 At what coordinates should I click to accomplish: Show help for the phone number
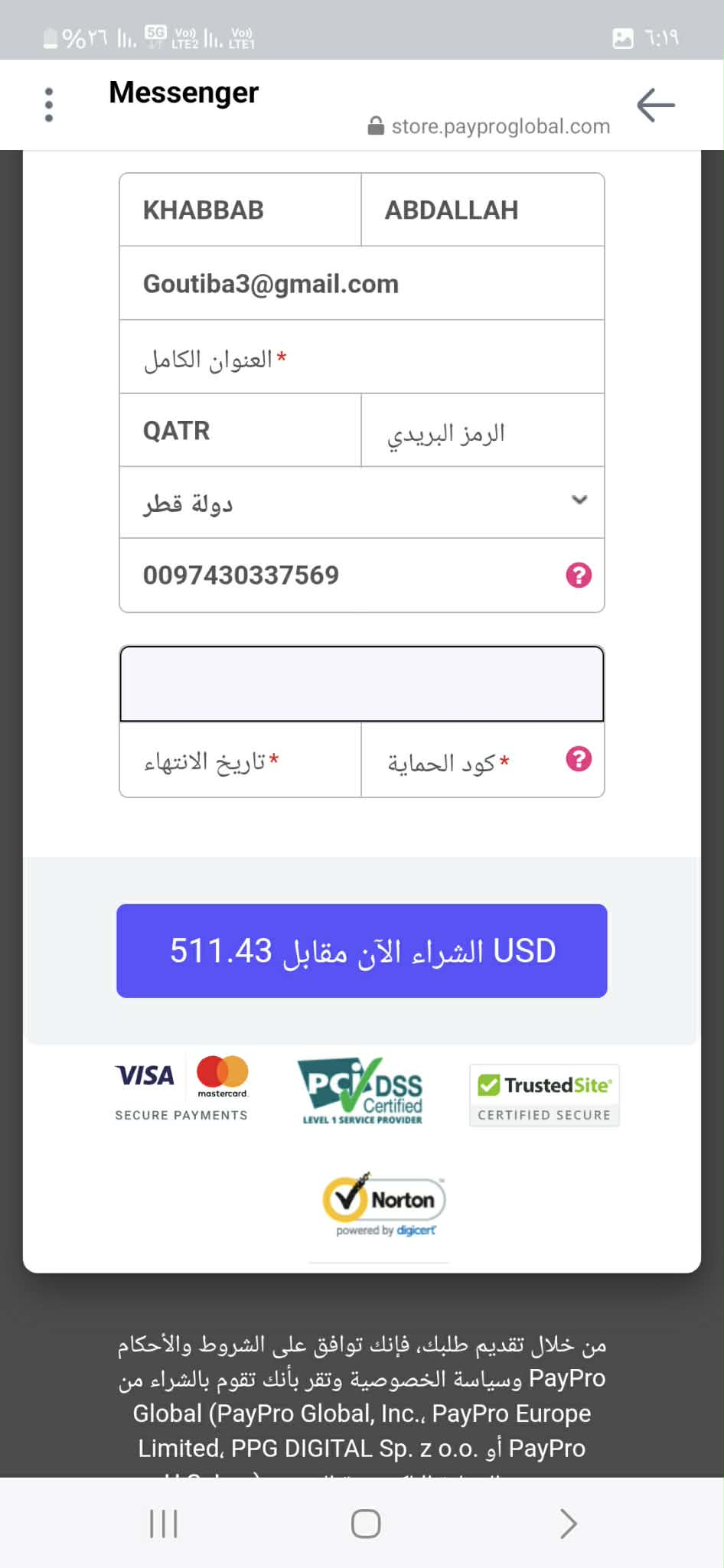(x=579, y=575)
